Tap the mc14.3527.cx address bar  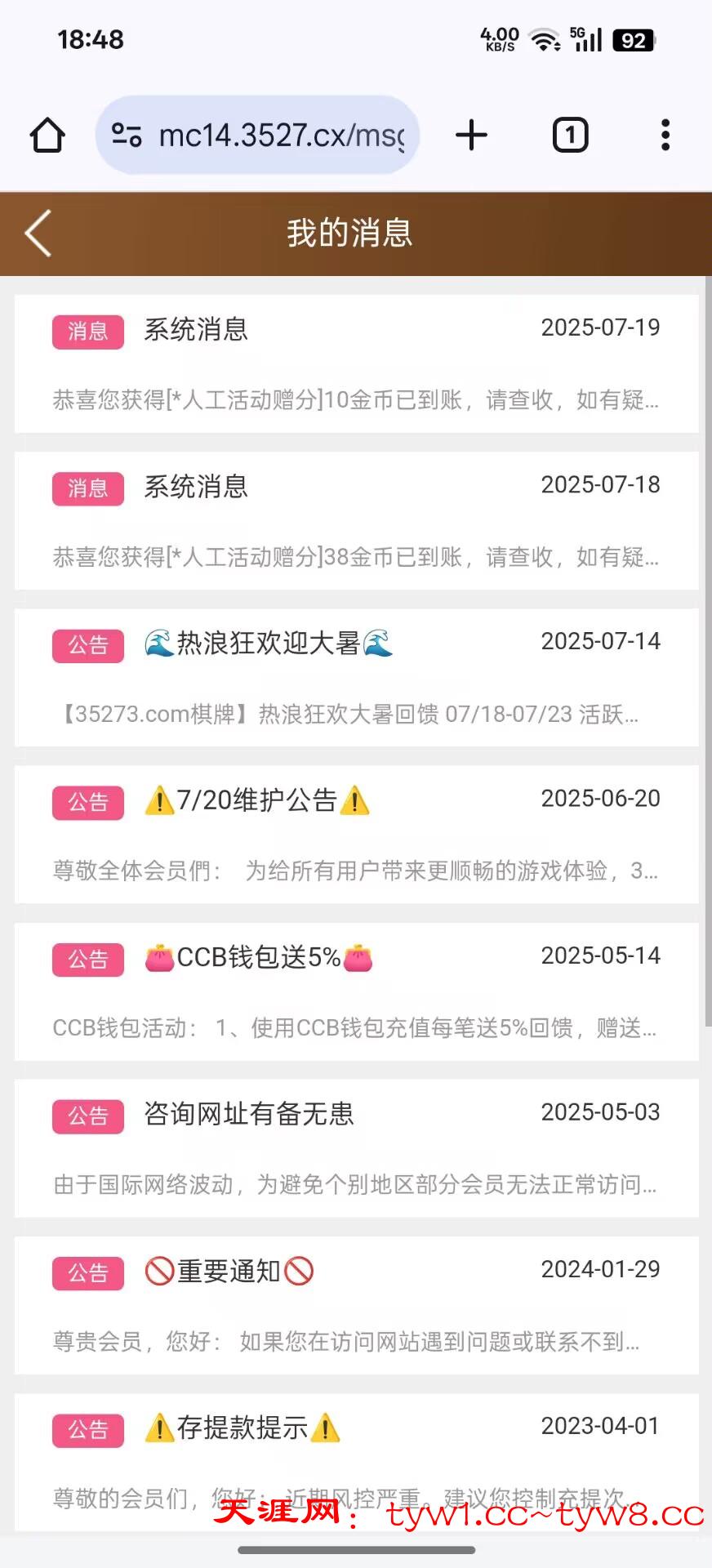tap(269, 136)
